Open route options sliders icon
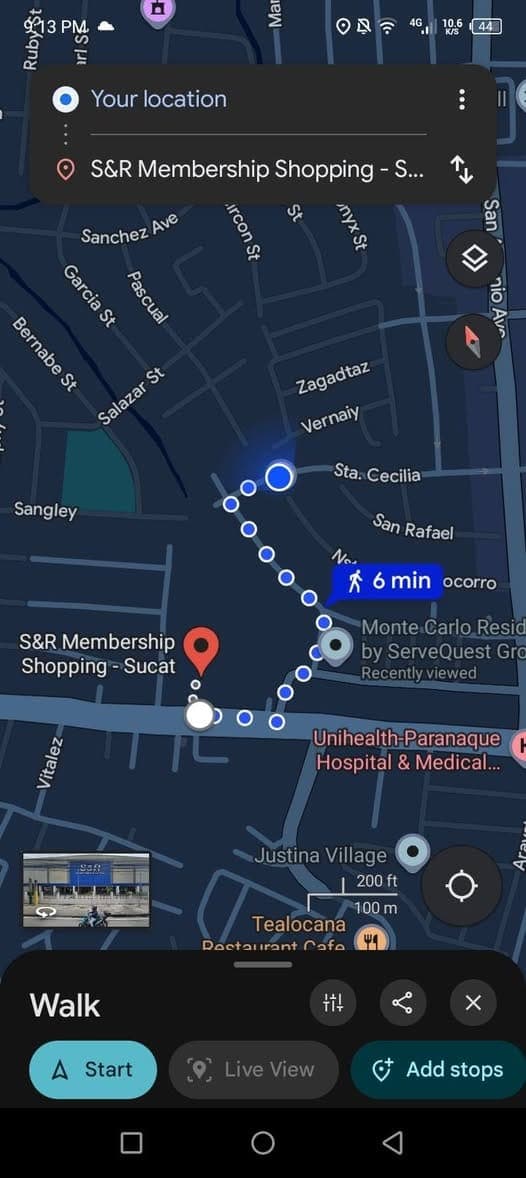The height and width of the screenshot is (1178, 526). pos(333,1002)
